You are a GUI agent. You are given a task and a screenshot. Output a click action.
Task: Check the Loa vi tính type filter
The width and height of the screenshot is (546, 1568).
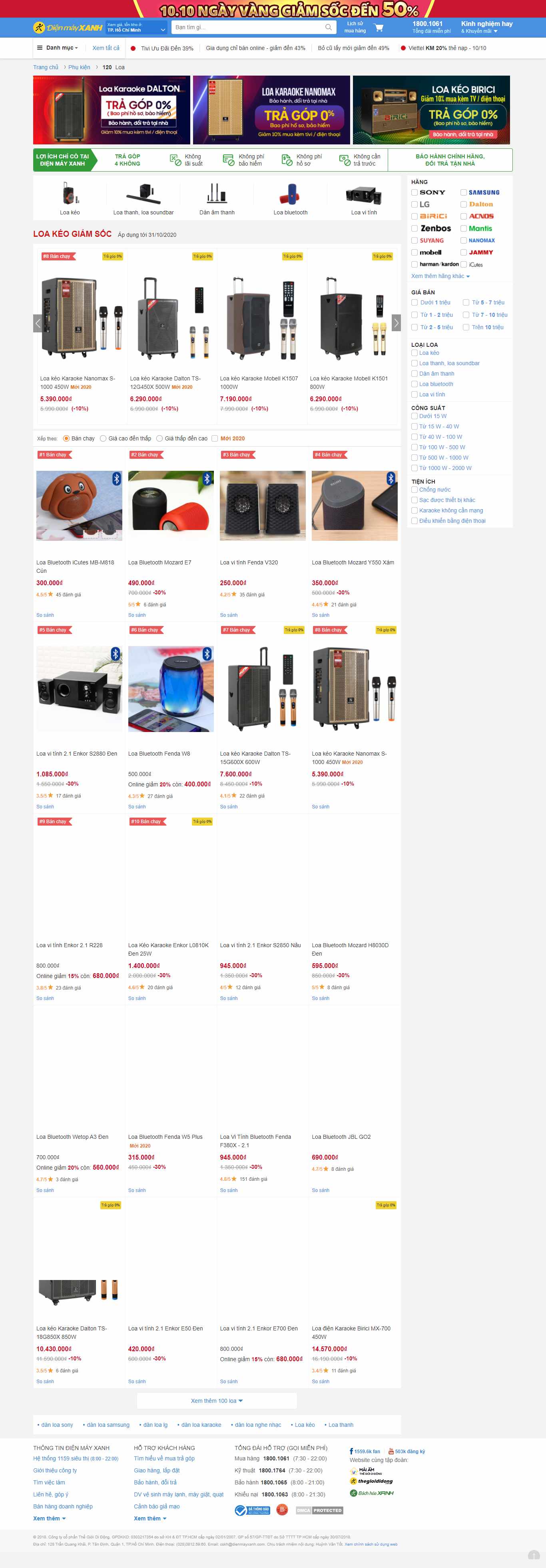414,394
